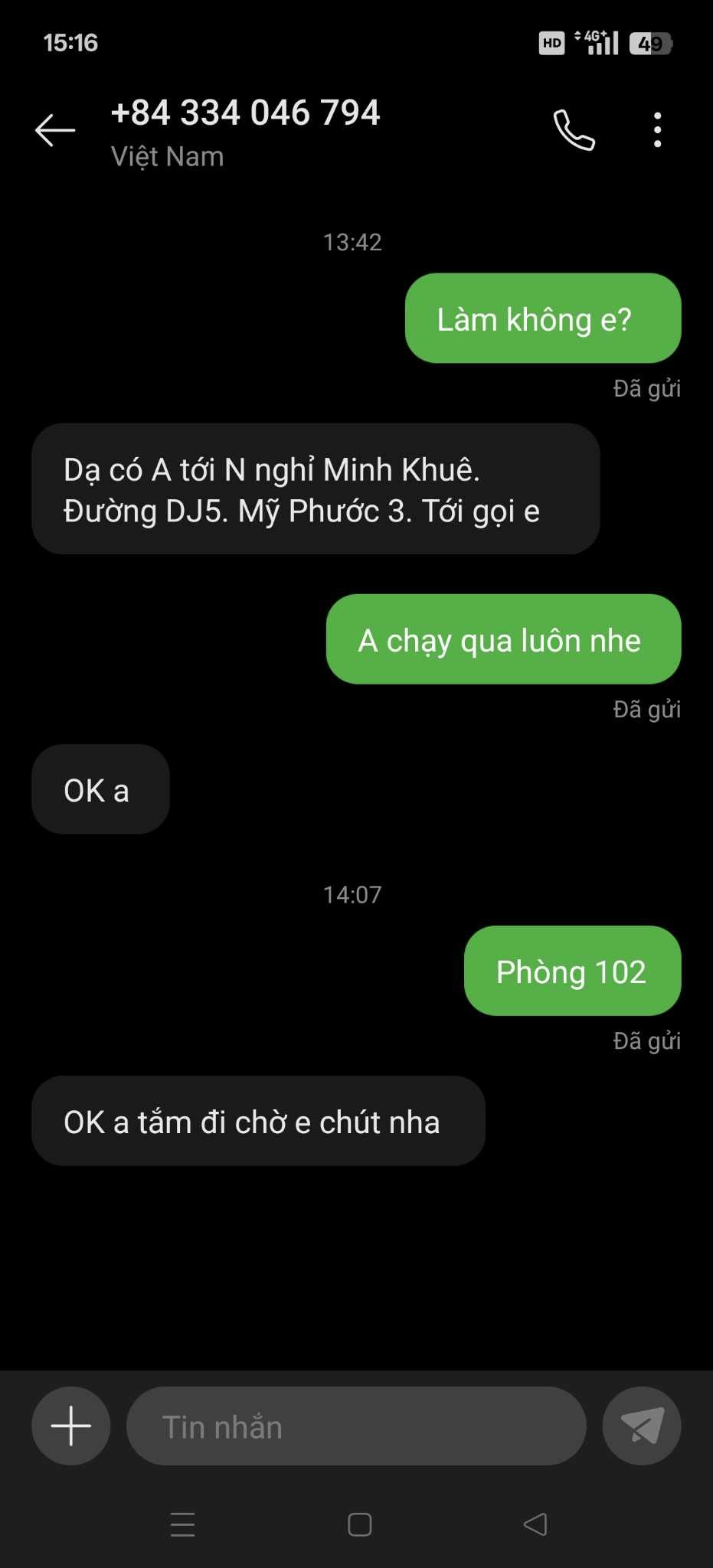The height and width of the screenshot is (1568, 713).
Task: Focus the Tin nhắn message field
Action: tap(356, 1426)
